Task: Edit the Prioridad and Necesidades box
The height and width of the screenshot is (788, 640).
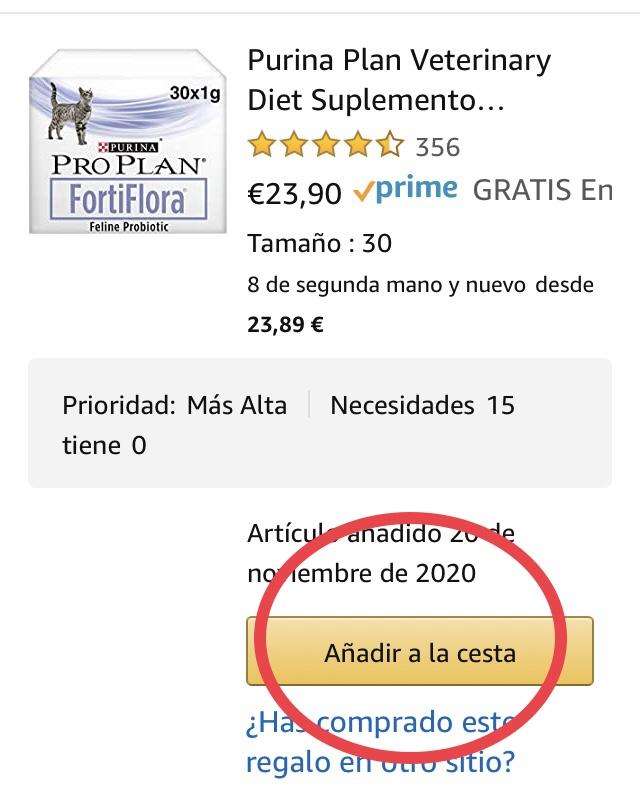Action: 319,423
